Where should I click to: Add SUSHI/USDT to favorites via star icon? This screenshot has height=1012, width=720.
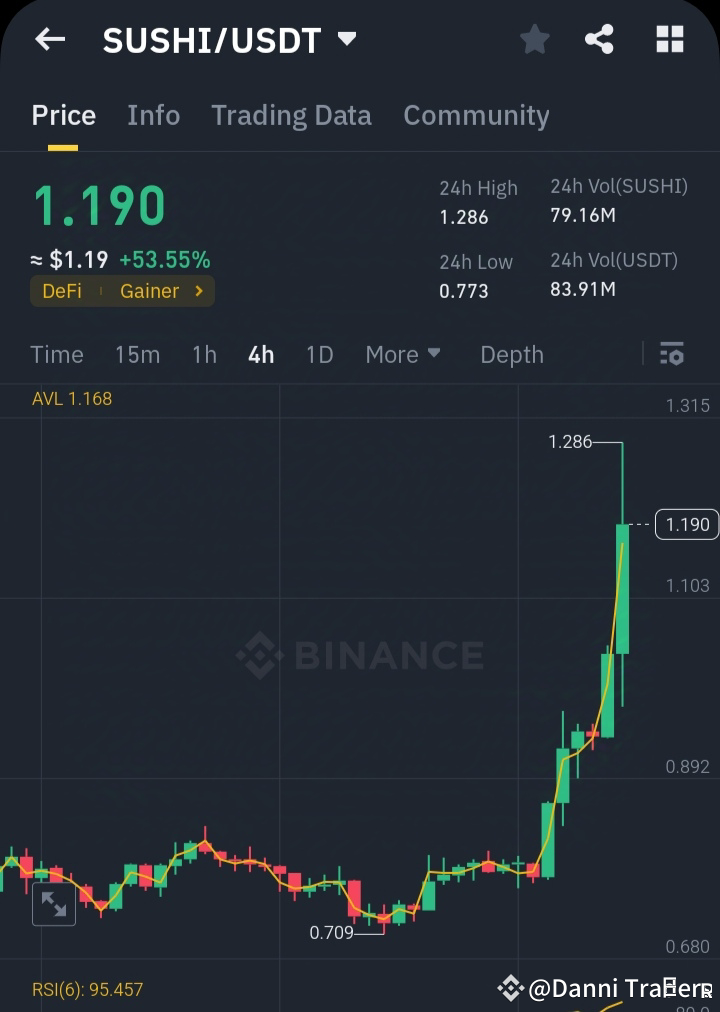coord(534,39)
